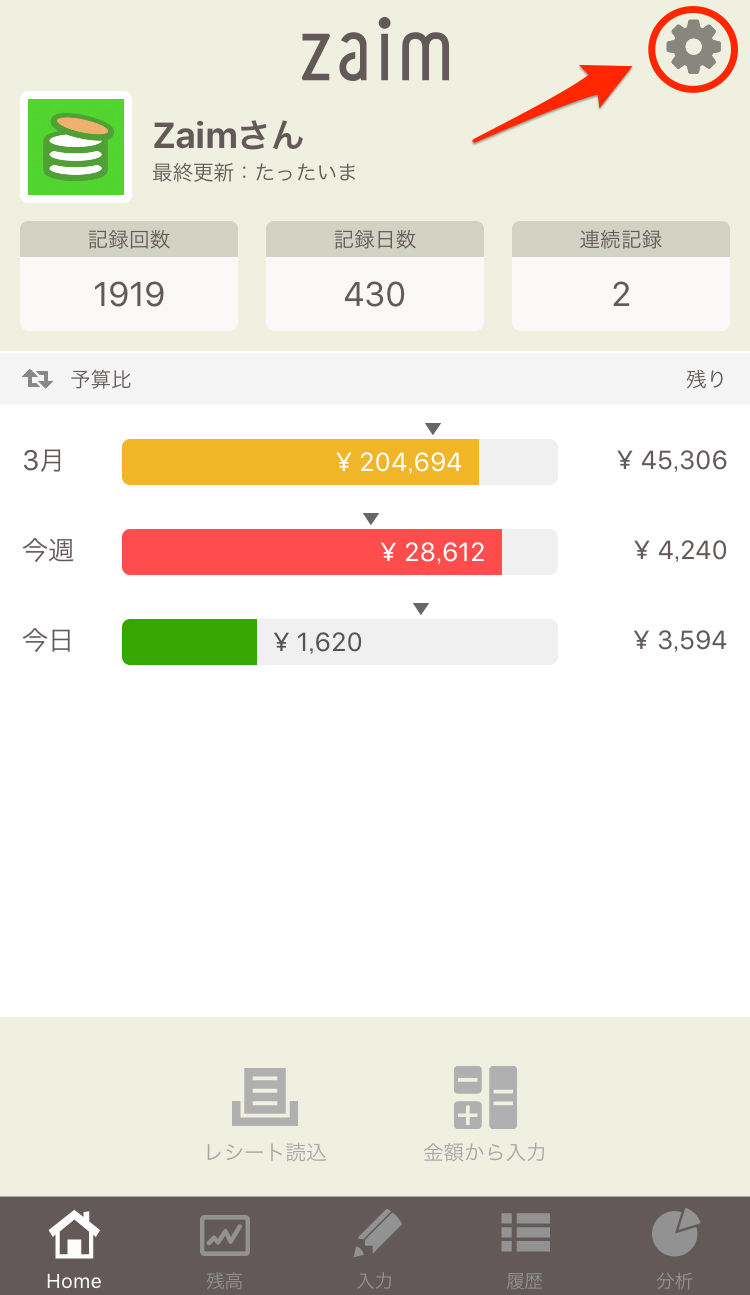The width and height of the screenshot is (750, 1295).
Task: Open settings via the gear icon
Action: 694,47
